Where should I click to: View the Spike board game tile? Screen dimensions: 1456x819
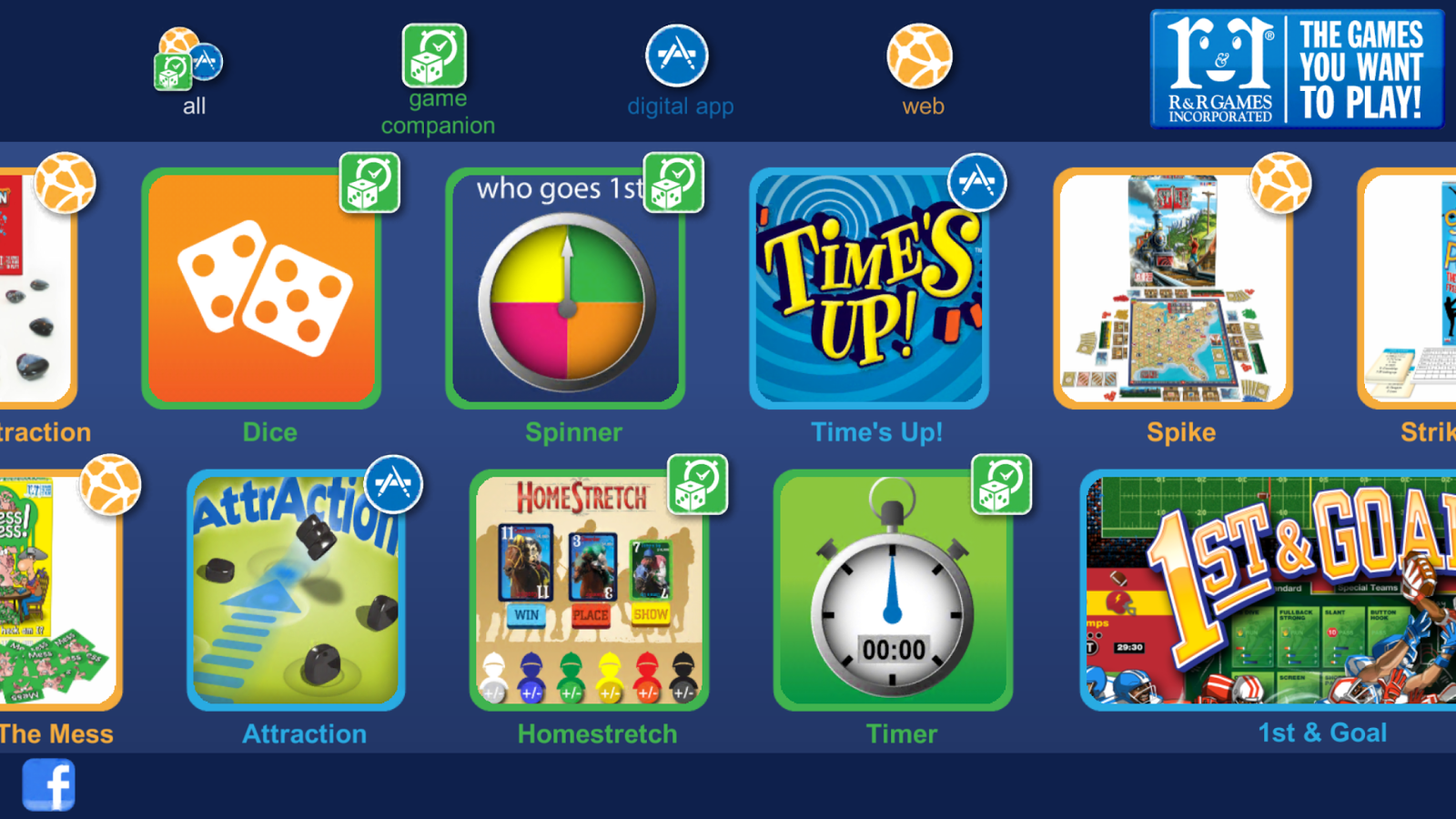tap(1173, 289)
